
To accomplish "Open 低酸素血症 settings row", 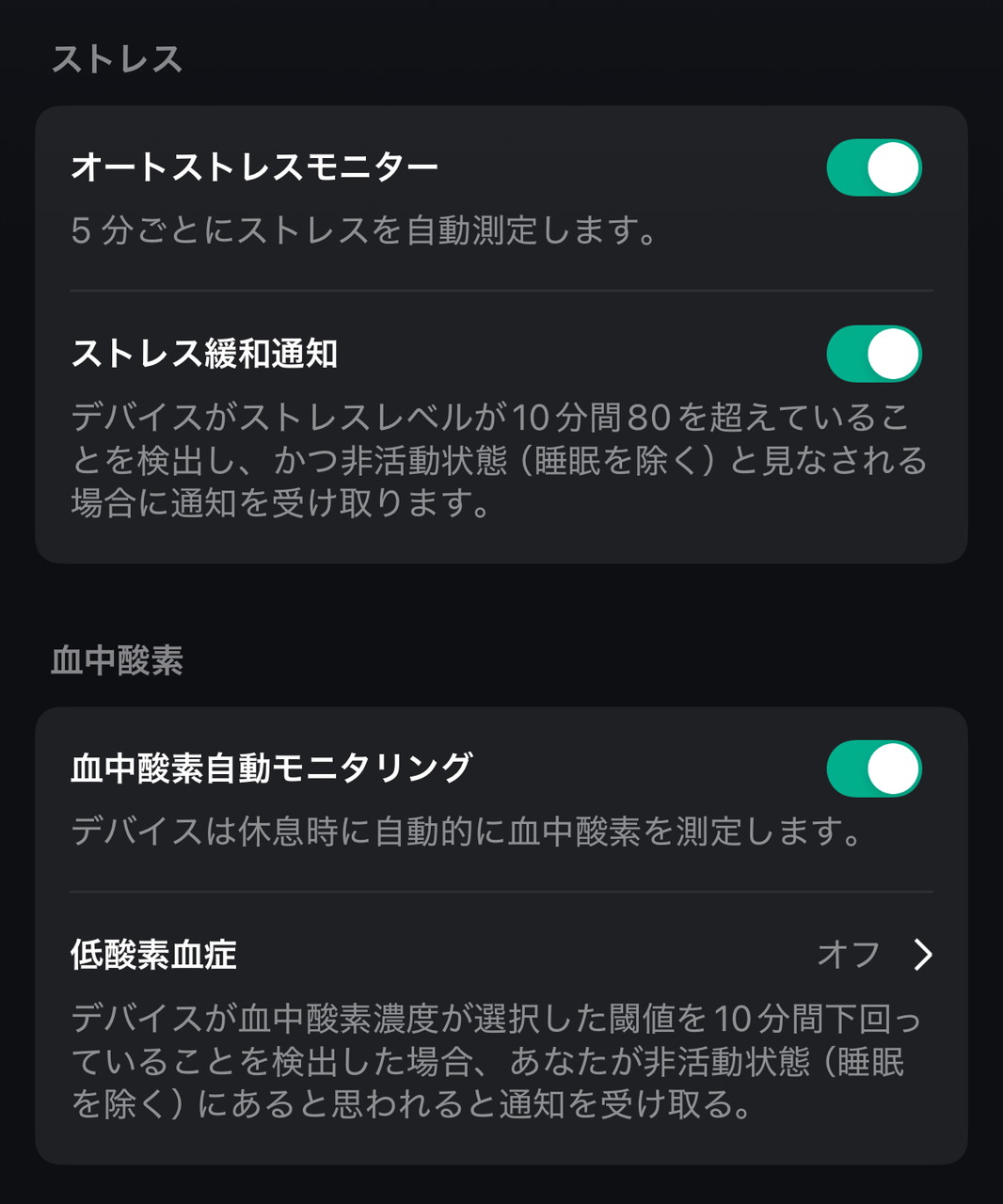I will pyautogui.click(x=501, y=955).
